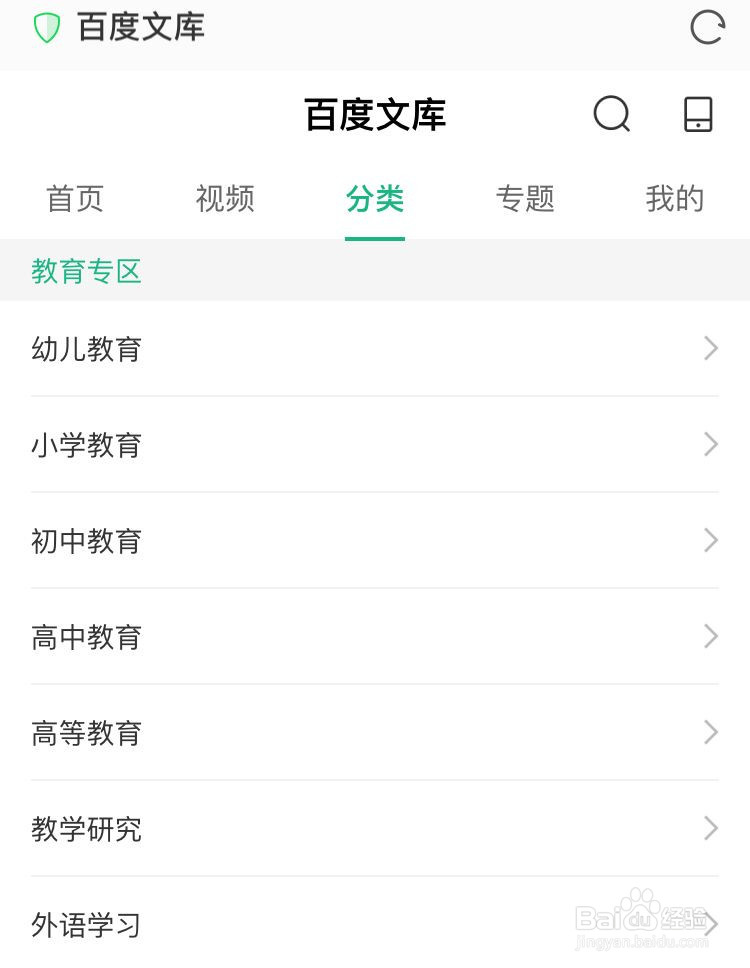Open the 专题 tab
This screenshot has width=750, height=968.
[525, 198]
